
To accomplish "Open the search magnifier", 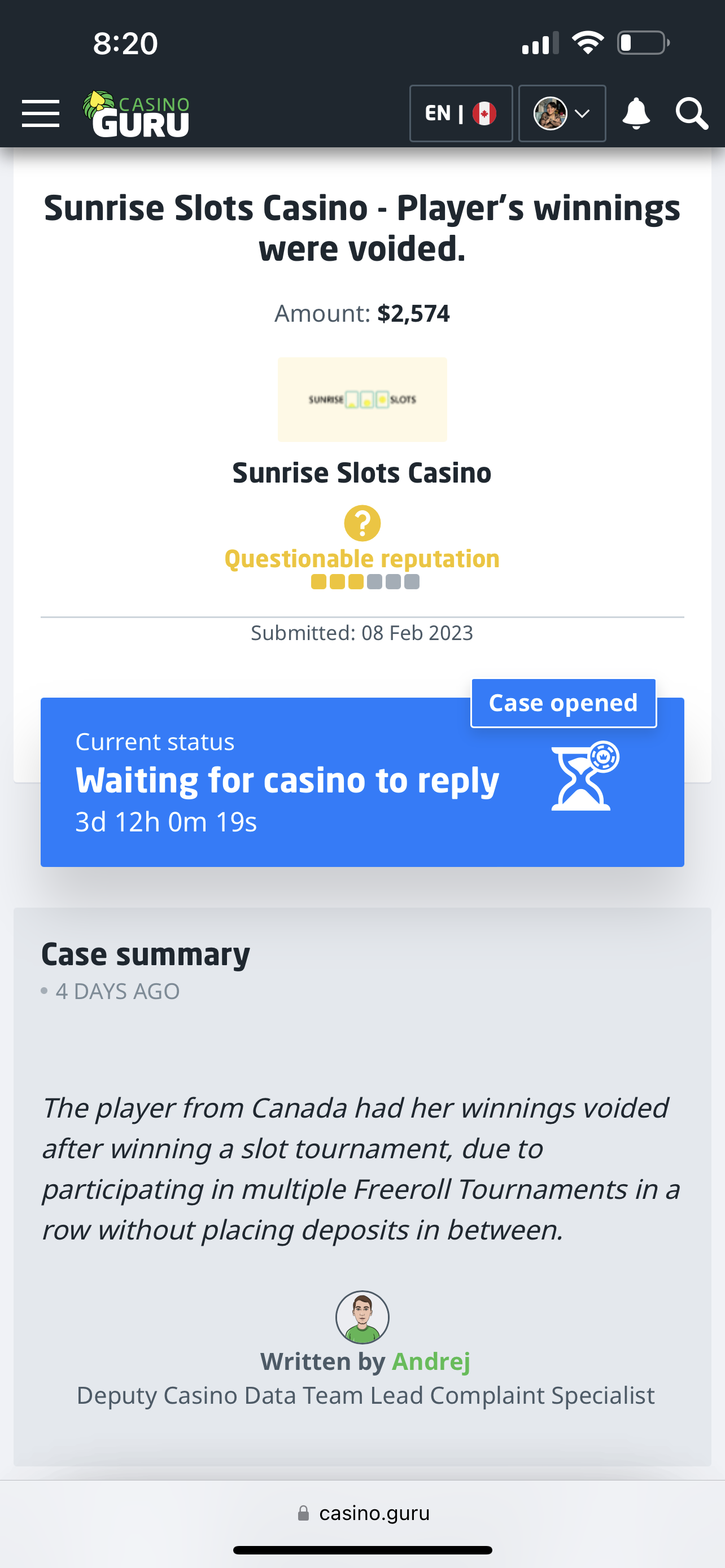I will [x=692, y=114].
